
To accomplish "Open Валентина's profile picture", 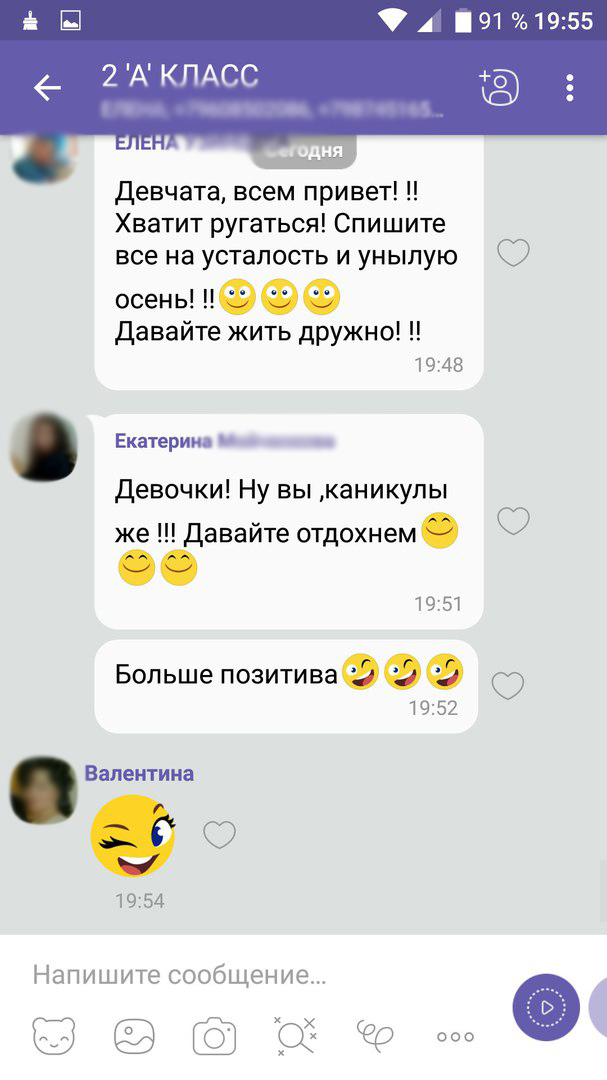I will (x=44, y=790).
